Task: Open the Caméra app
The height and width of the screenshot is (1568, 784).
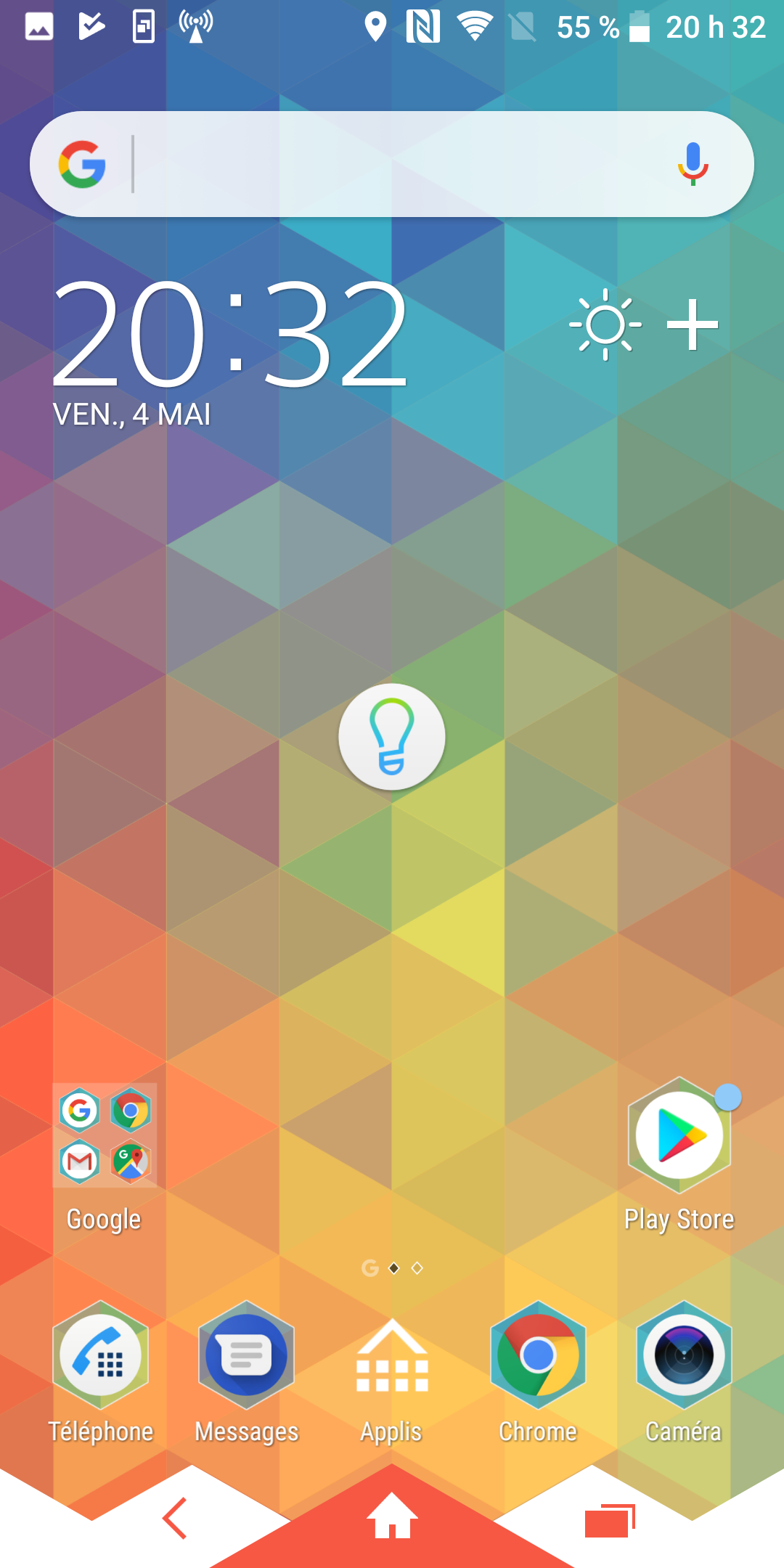Action: (x=684, y=1355)
